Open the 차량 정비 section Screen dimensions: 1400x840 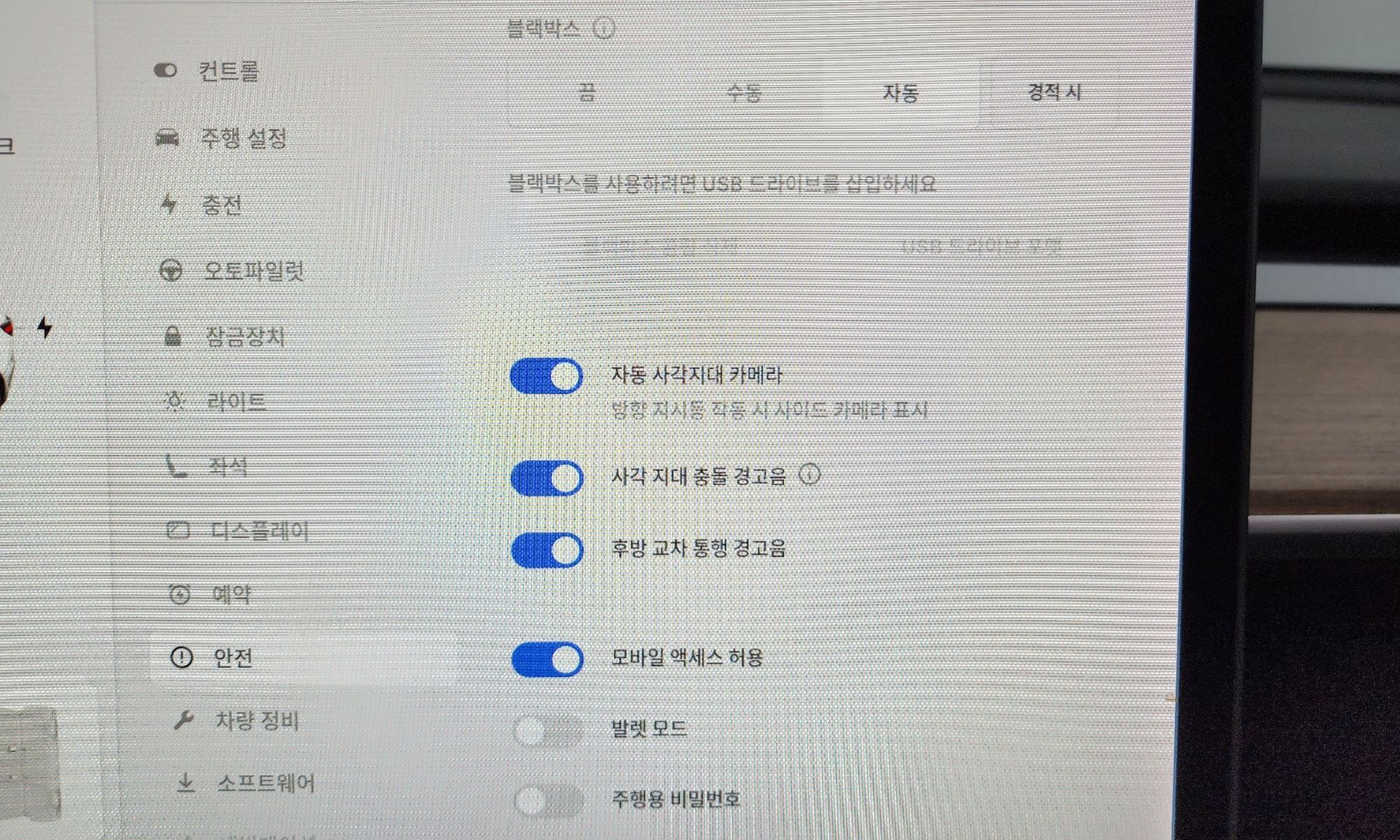(256, 720)
